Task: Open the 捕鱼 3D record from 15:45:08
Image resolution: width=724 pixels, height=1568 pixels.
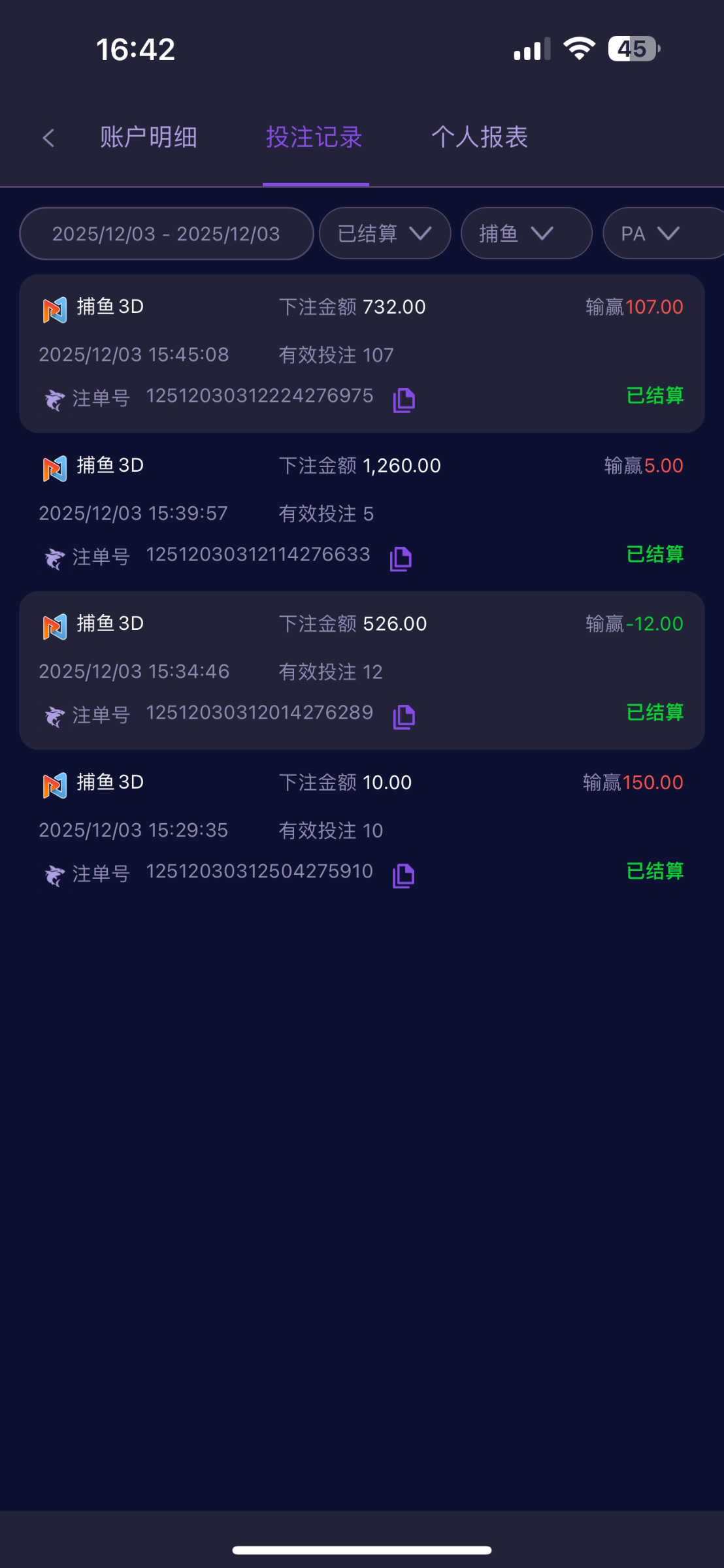Action: (x=361, y=353)
